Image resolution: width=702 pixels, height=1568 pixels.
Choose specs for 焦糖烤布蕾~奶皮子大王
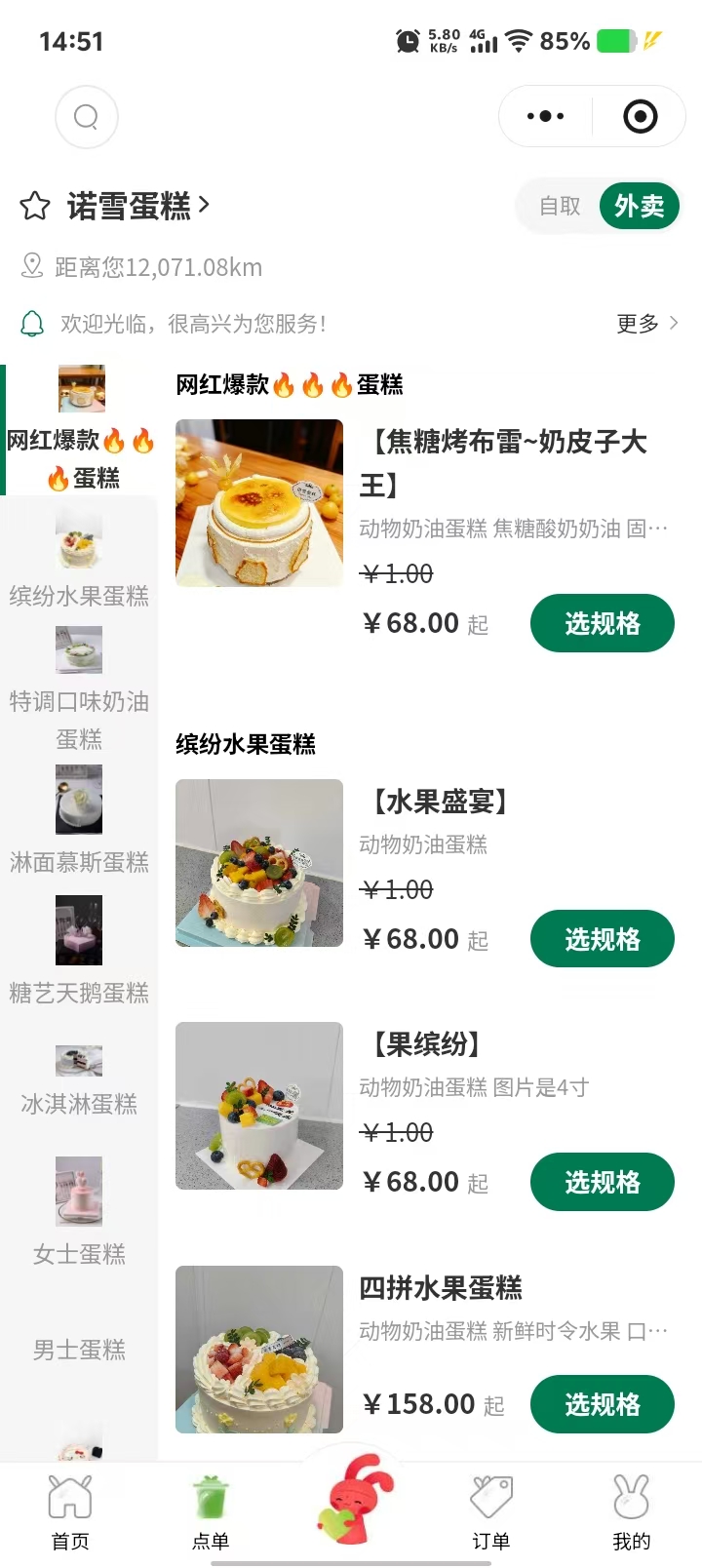(602, 623)
